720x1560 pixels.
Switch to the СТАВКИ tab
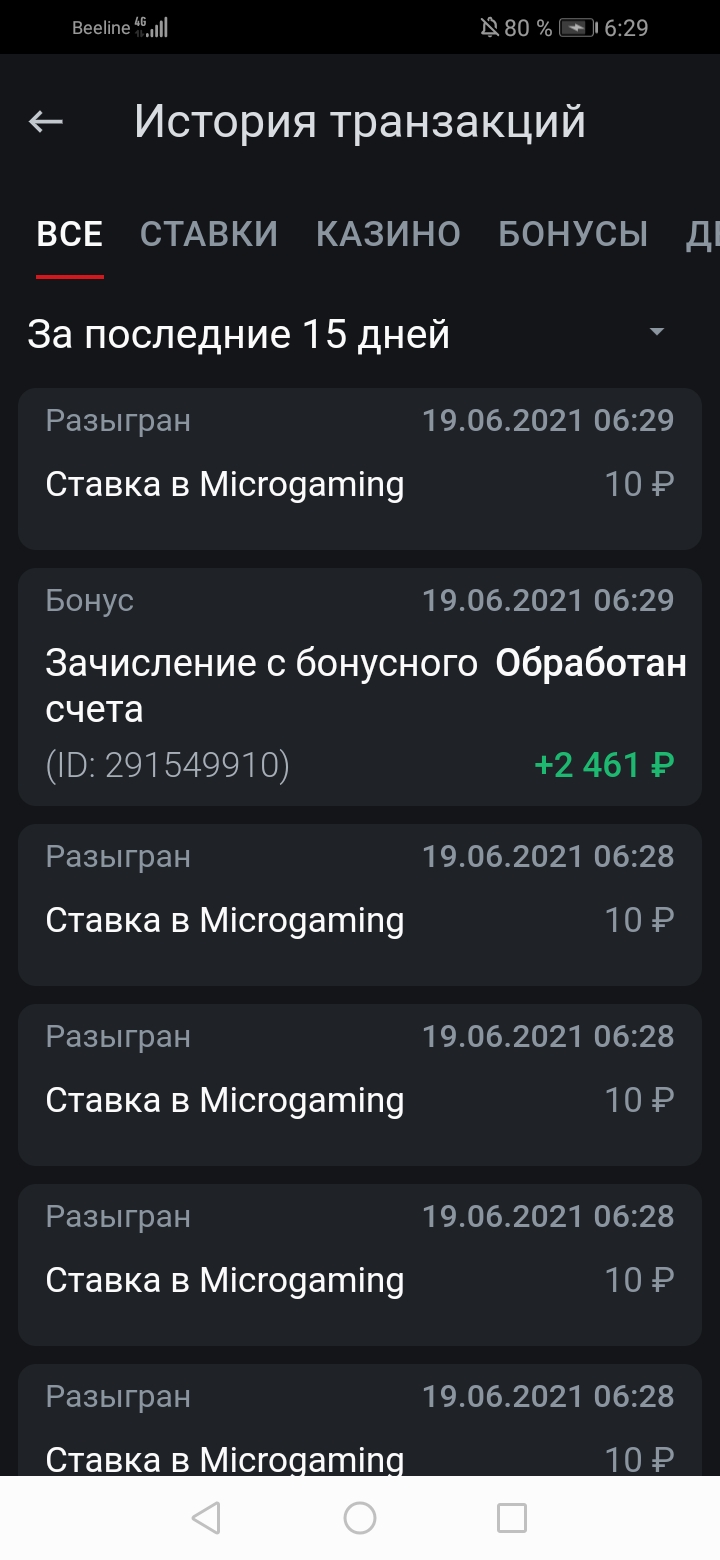[x=208, y=233]
